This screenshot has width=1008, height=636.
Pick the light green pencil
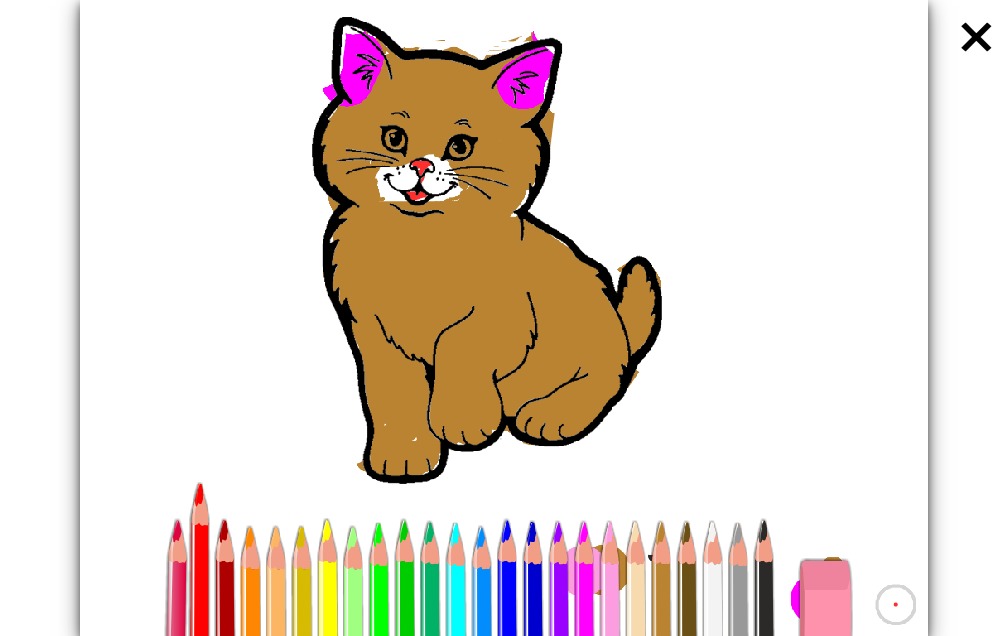pyautogui.click(x=353, y=590)
